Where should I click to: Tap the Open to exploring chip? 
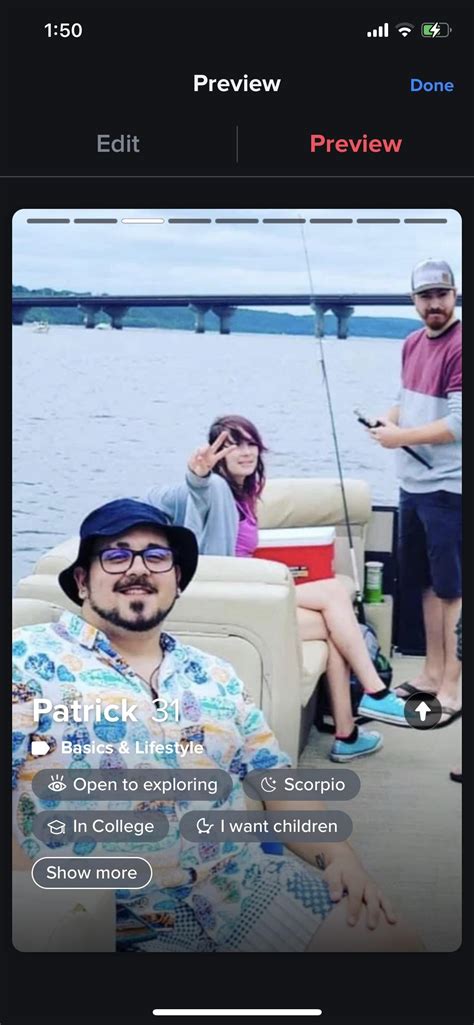click(132, 784)
